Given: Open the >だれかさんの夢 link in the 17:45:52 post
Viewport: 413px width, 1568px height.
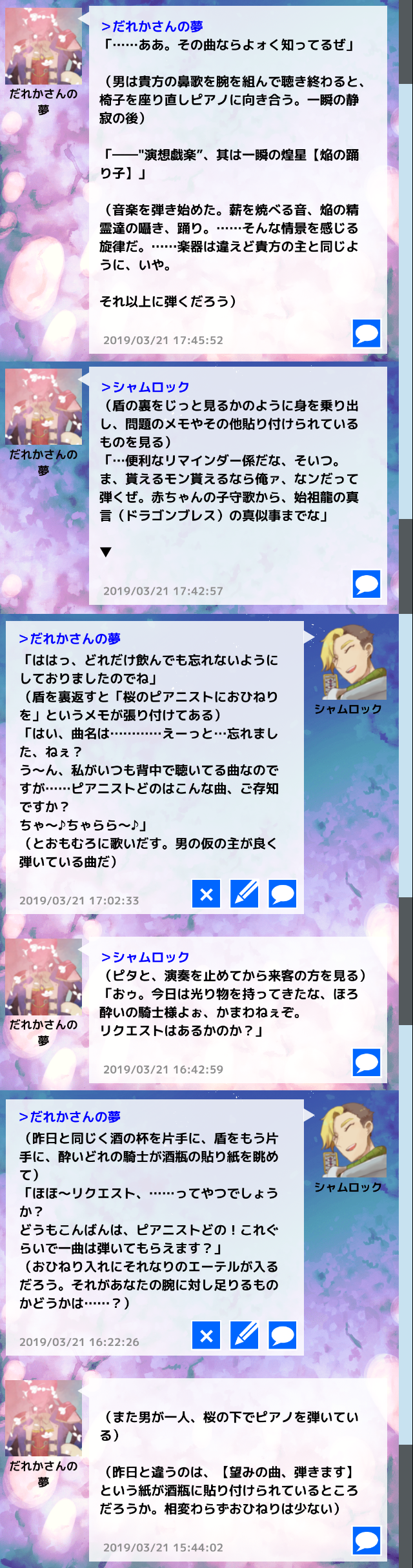Looking at the screenshot, I should point(152,26).
